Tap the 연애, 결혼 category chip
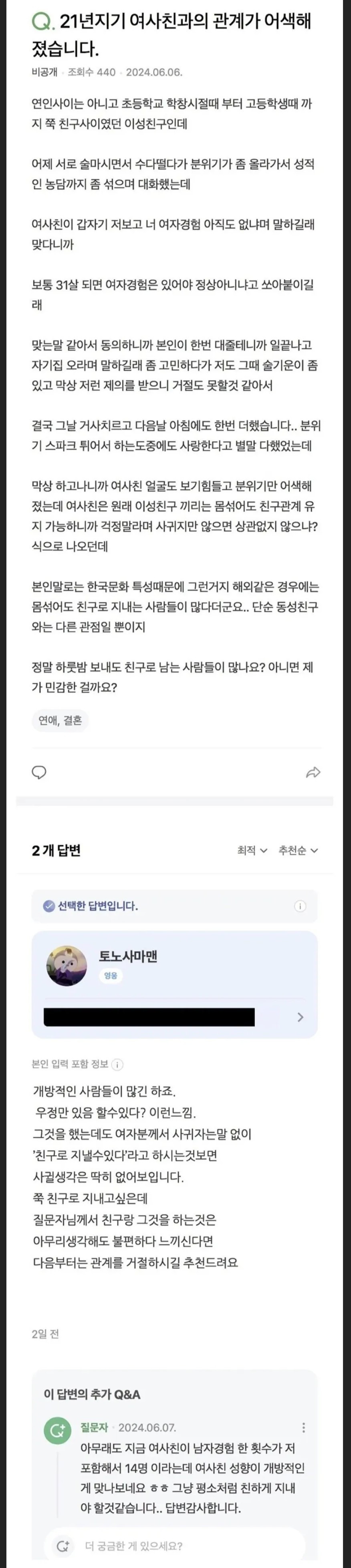Viewport: 351px width, 1568px height. 60,720
